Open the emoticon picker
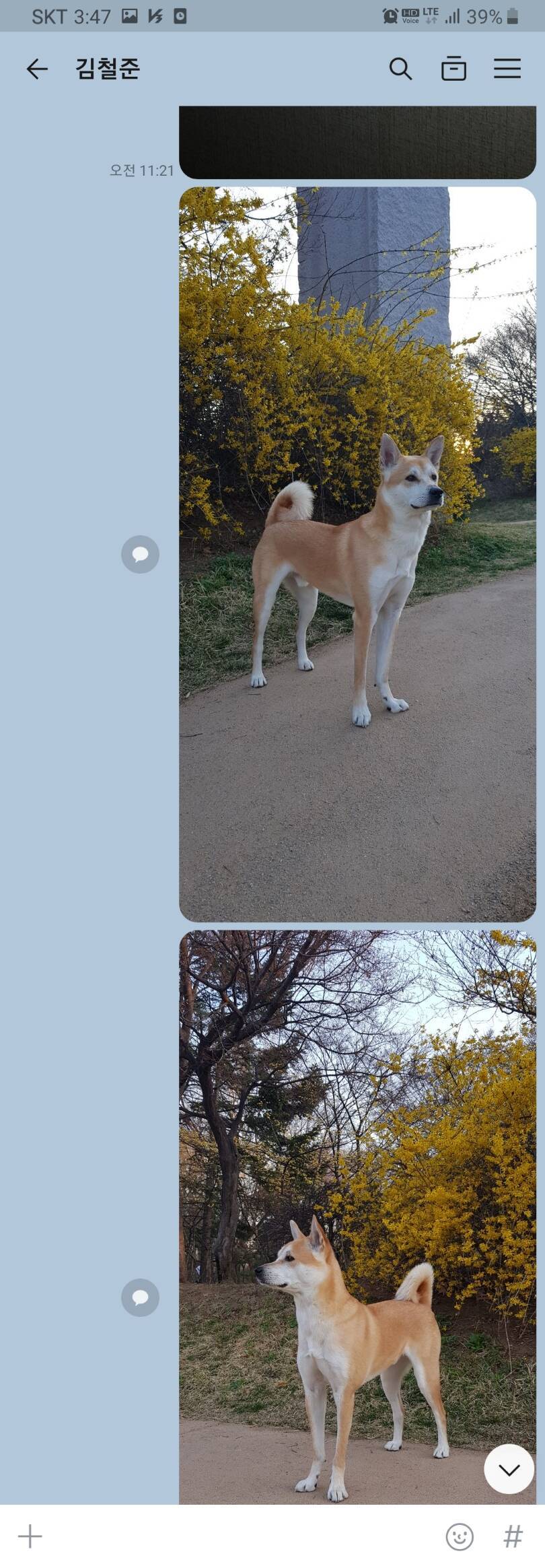This screenshot has height=1568, width=545. pyautogui.click(x=460, y=1536)
